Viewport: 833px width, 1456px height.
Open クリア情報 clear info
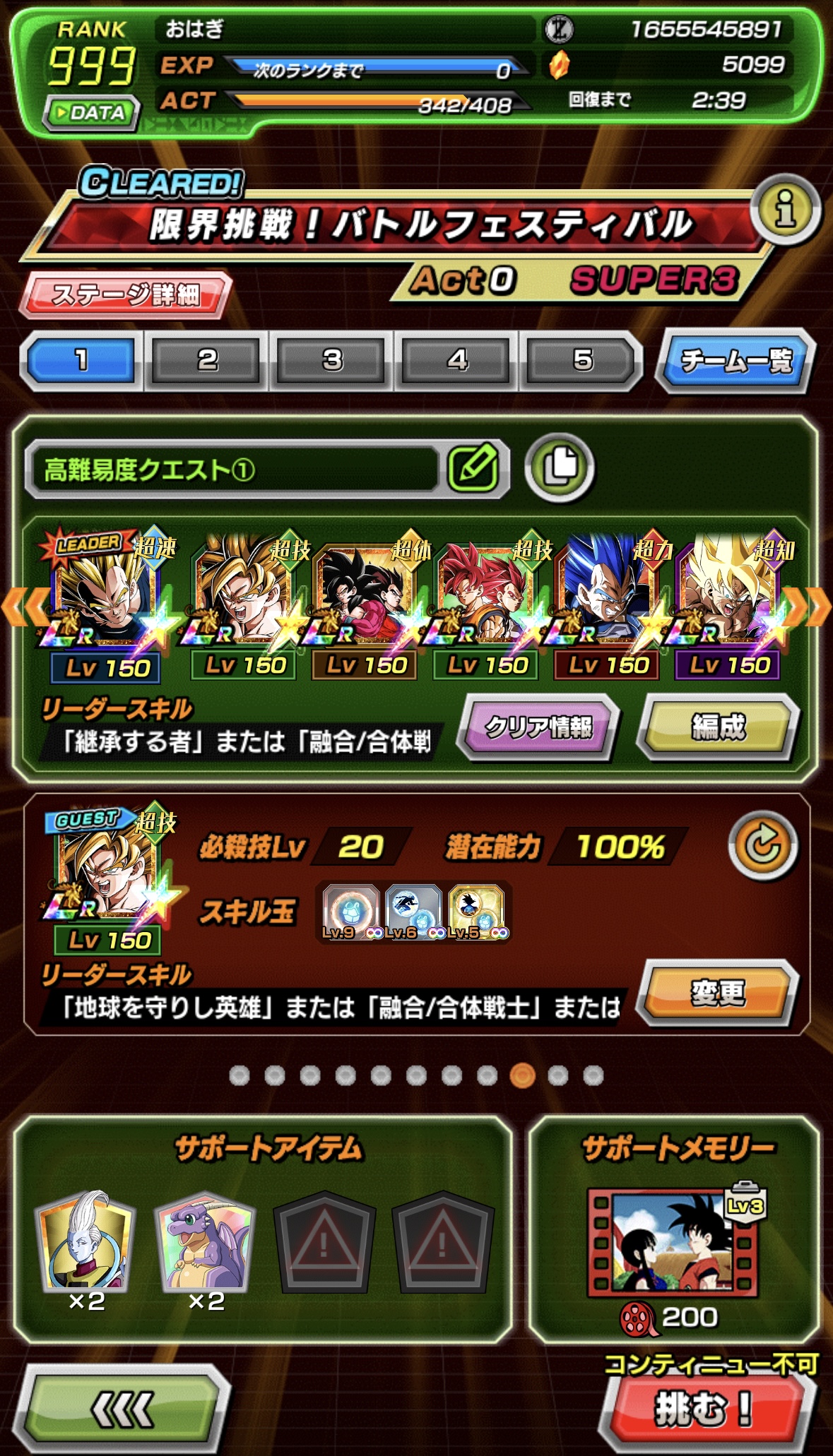539,727
